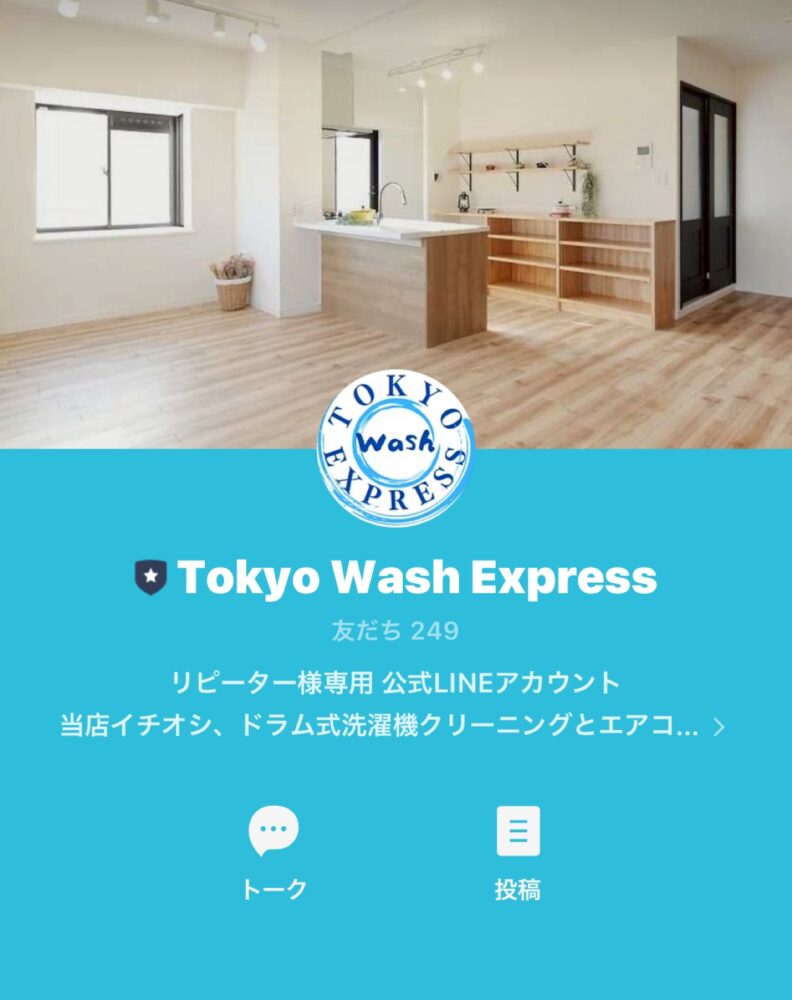Expand the account description chevron

[718, 727]
